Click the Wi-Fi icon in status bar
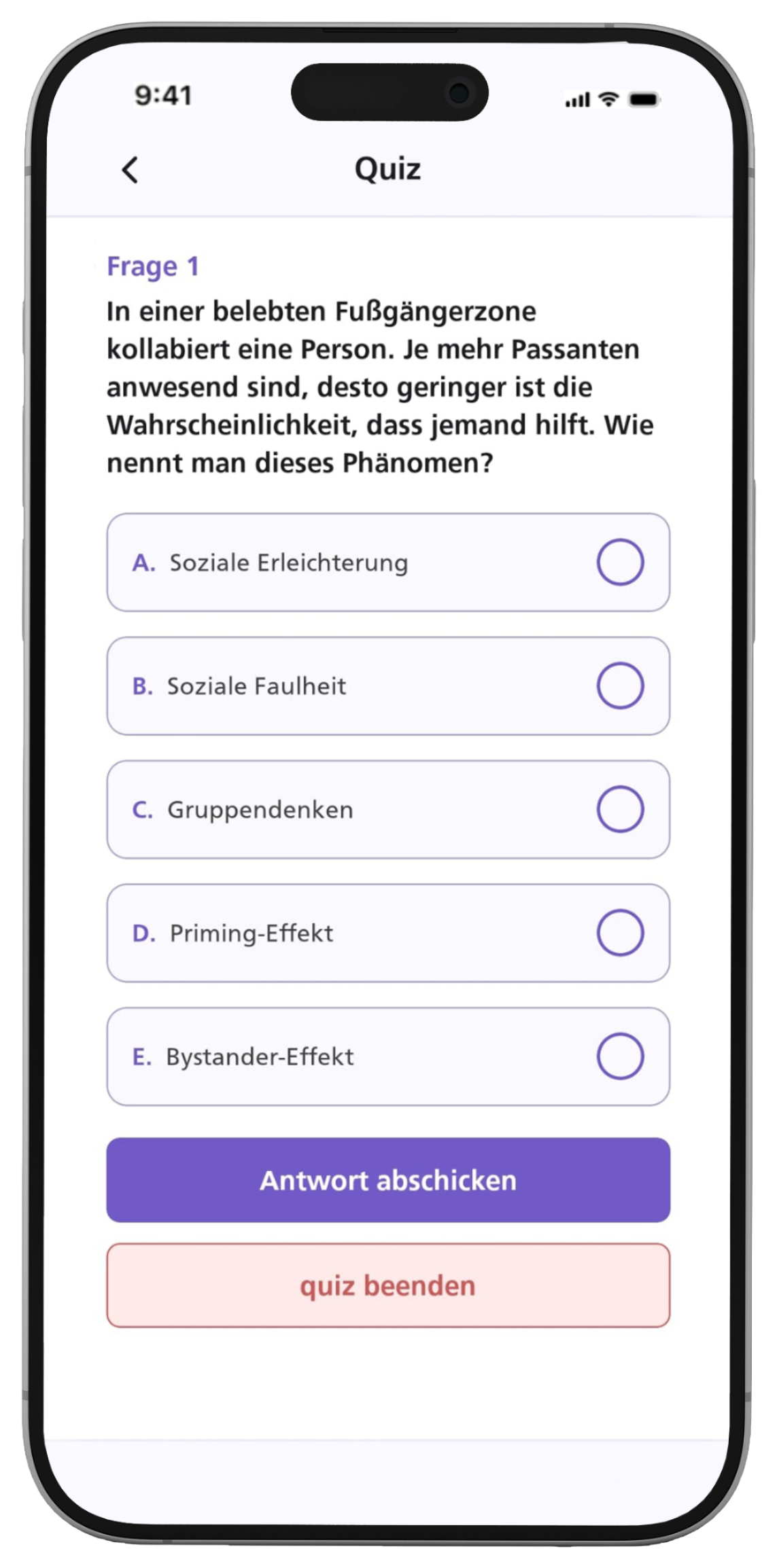Image resolution: width=777 pixels, height=1568 pixels. tap(607, 99)
